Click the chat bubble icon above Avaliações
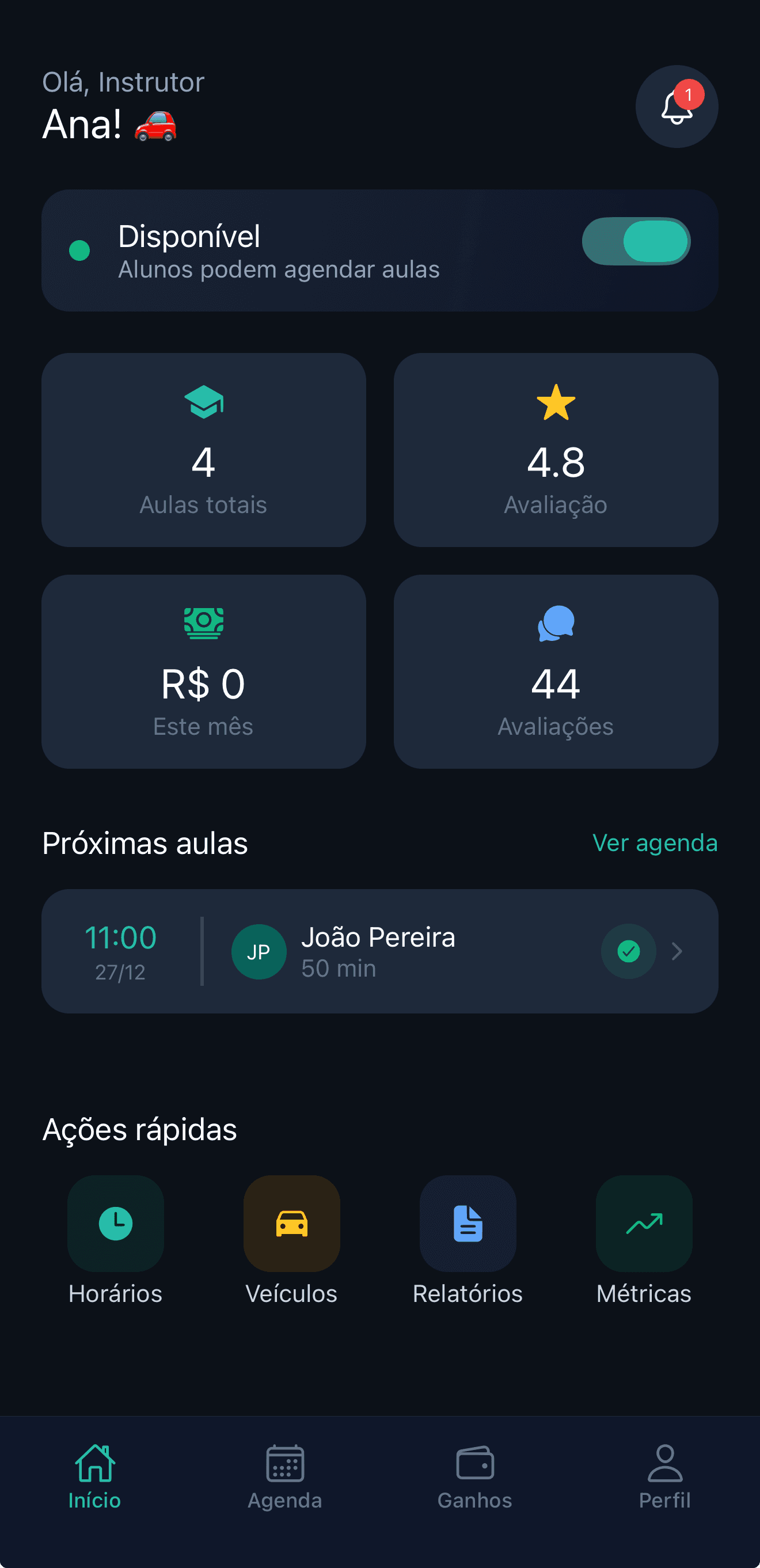760x1568 pixels. [556, 624]
